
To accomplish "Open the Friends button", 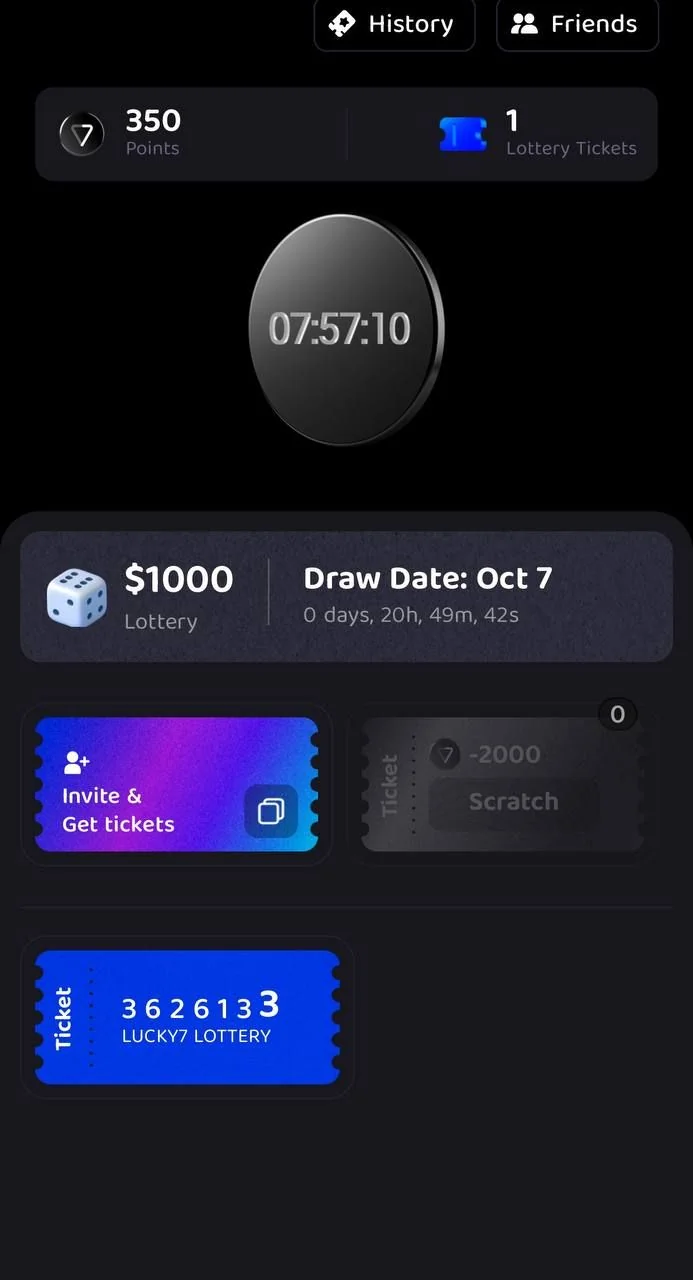I will pos(577,24).
